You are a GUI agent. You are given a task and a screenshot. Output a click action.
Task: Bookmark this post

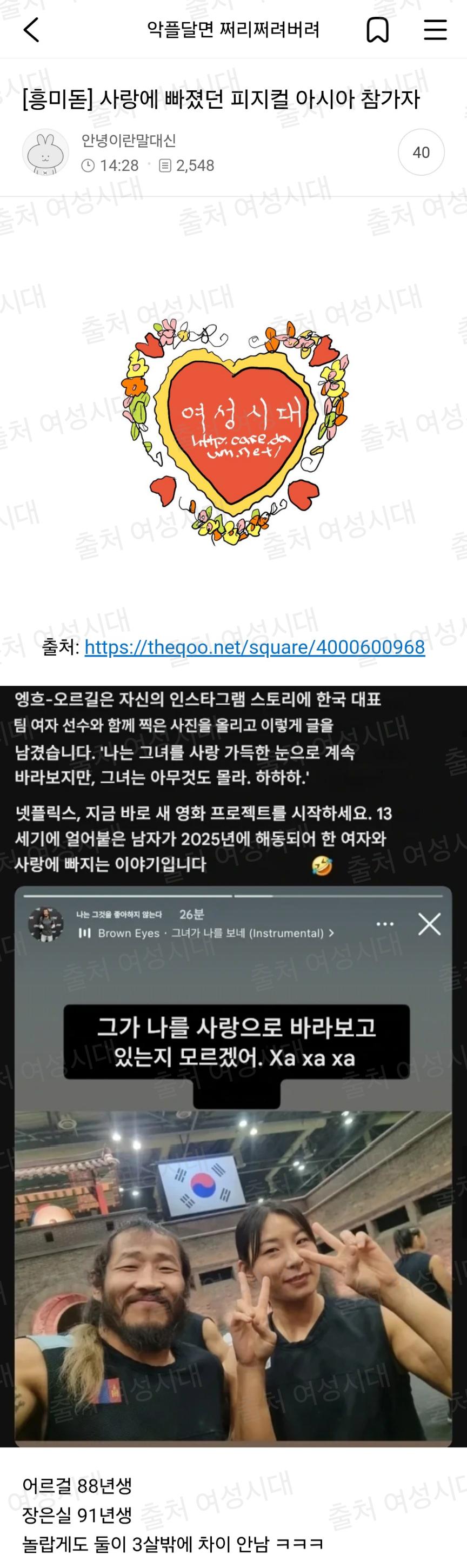coord(377,29)
